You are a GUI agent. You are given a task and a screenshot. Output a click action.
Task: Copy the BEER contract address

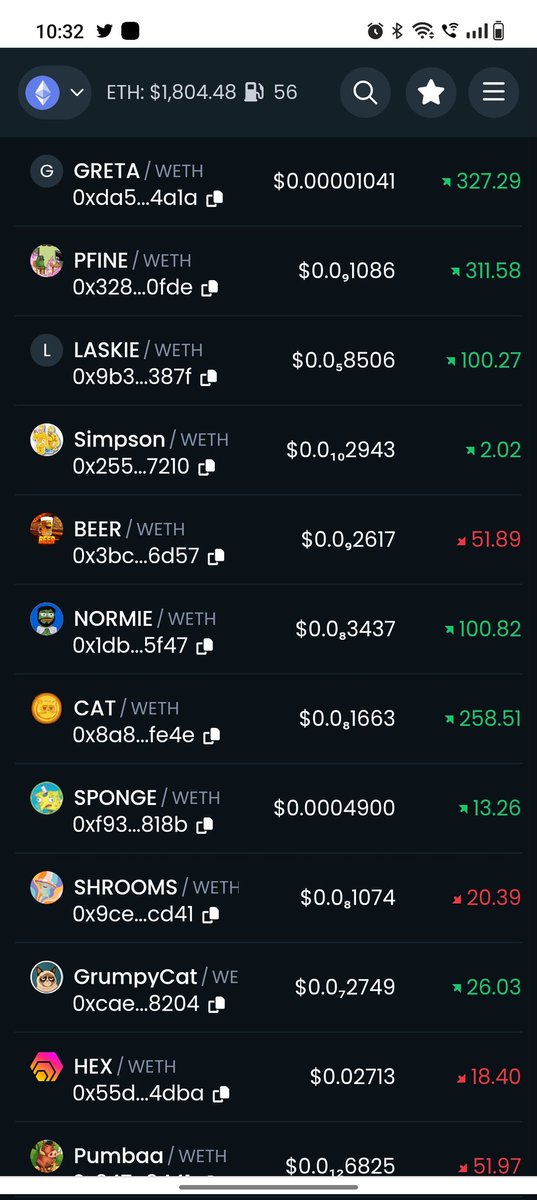pyautogui.click(x=216, y=556)
